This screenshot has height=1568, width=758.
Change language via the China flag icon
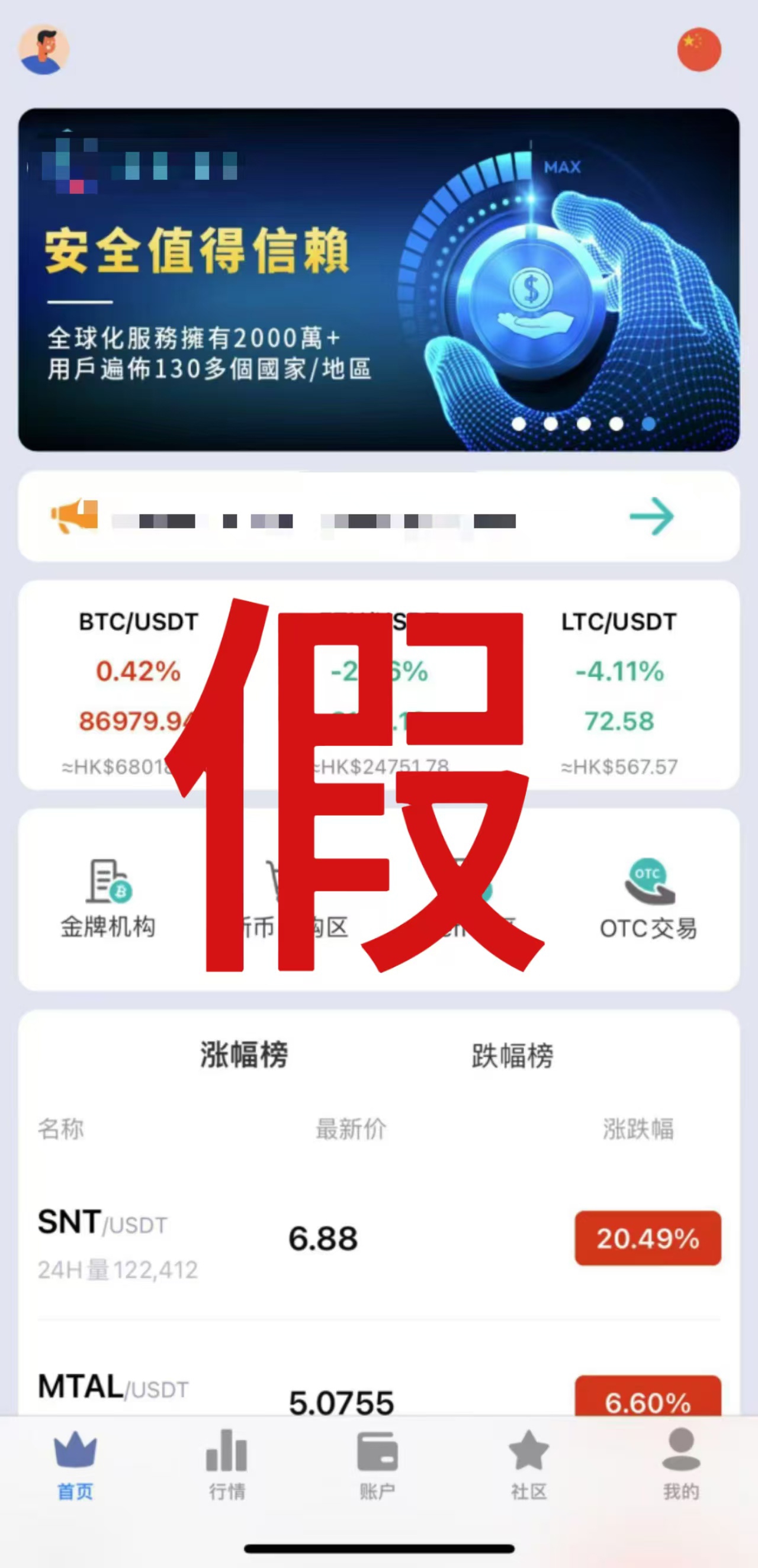(x=699, y=50)
